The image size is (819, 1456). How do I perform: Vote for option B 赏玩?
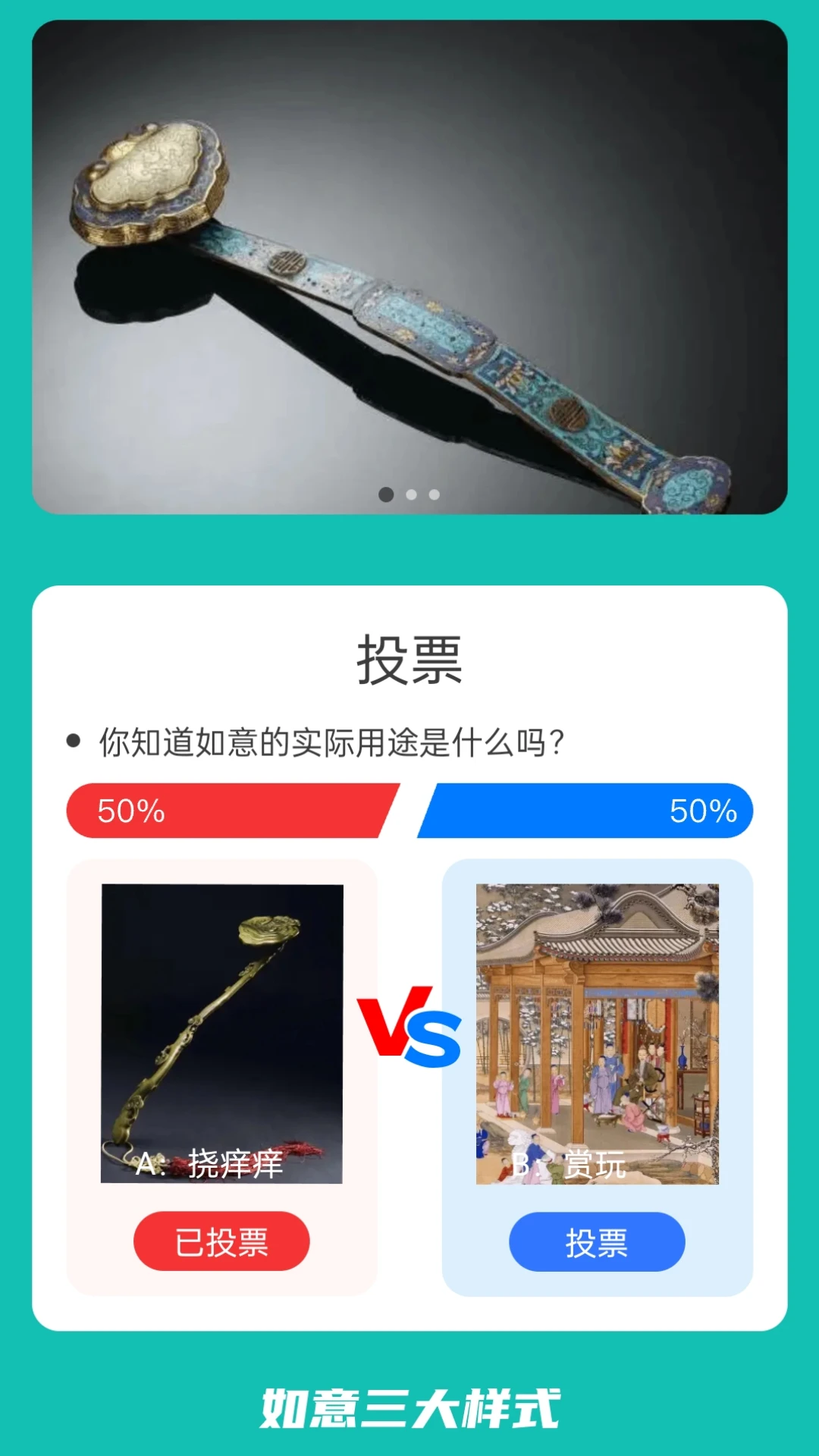click(x=597, y=1241)
